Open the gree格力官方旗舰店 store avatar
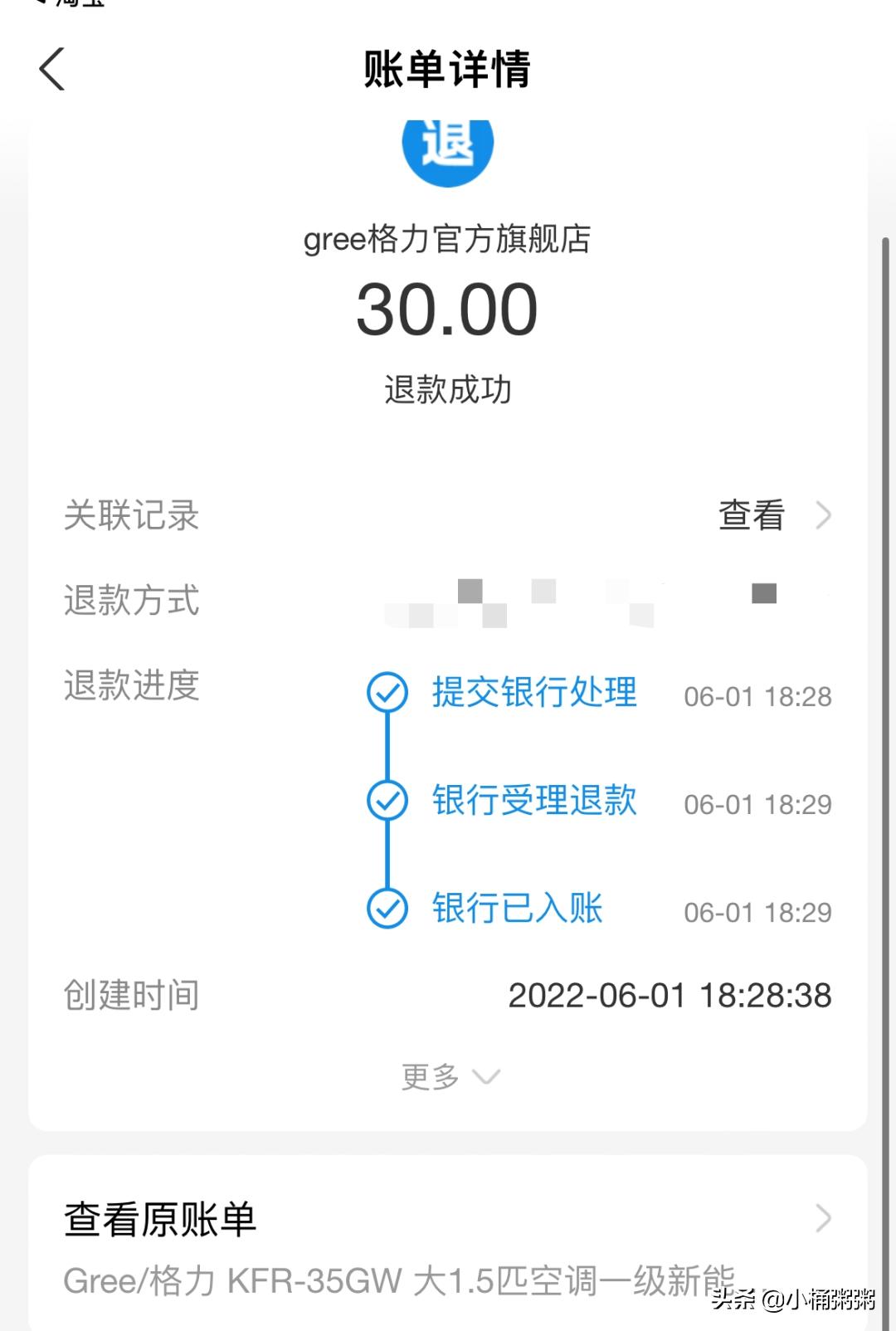 click(448, 148)
